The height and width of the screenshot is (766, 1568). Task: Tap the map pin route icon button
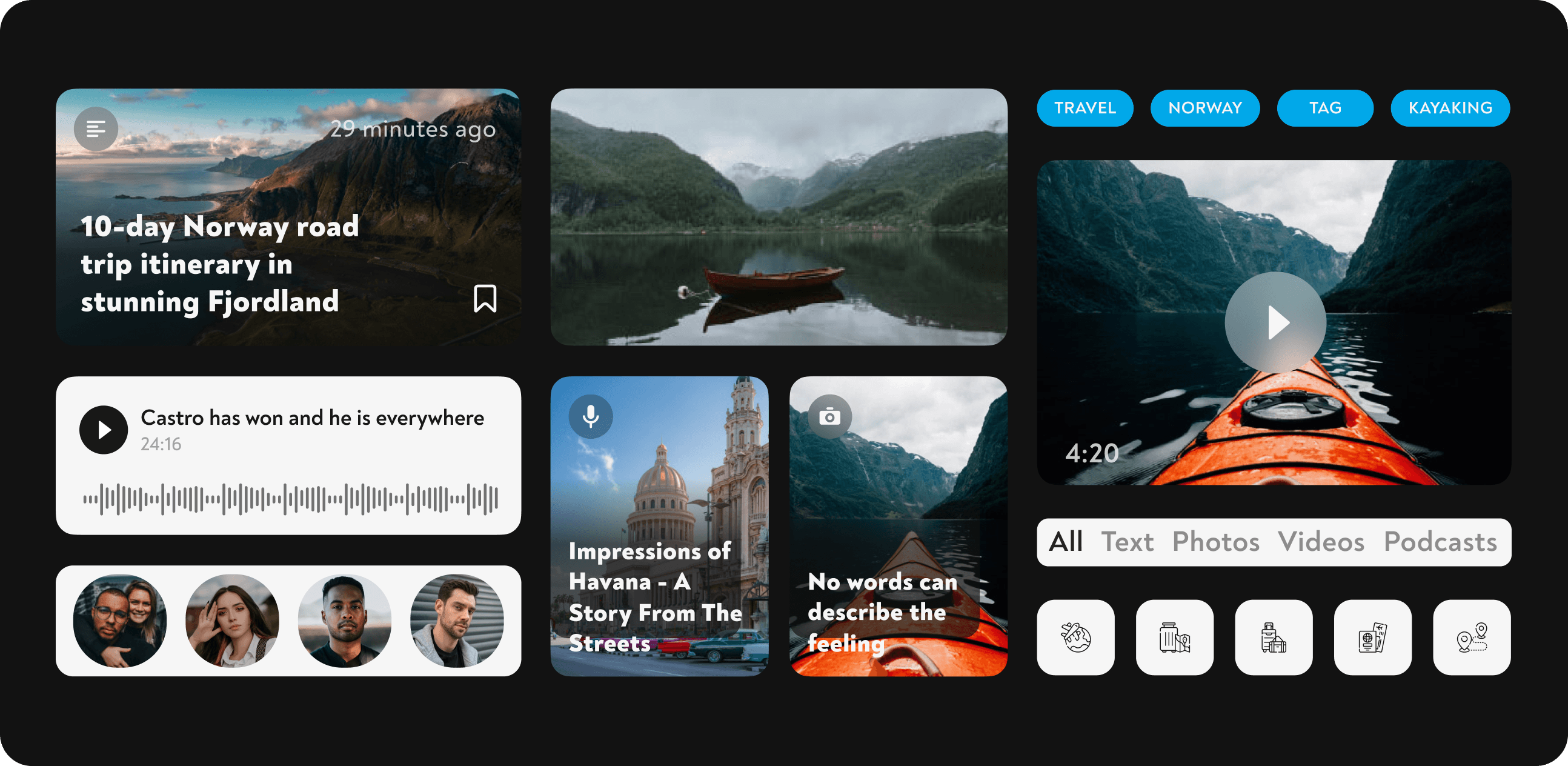[1472, 638]
